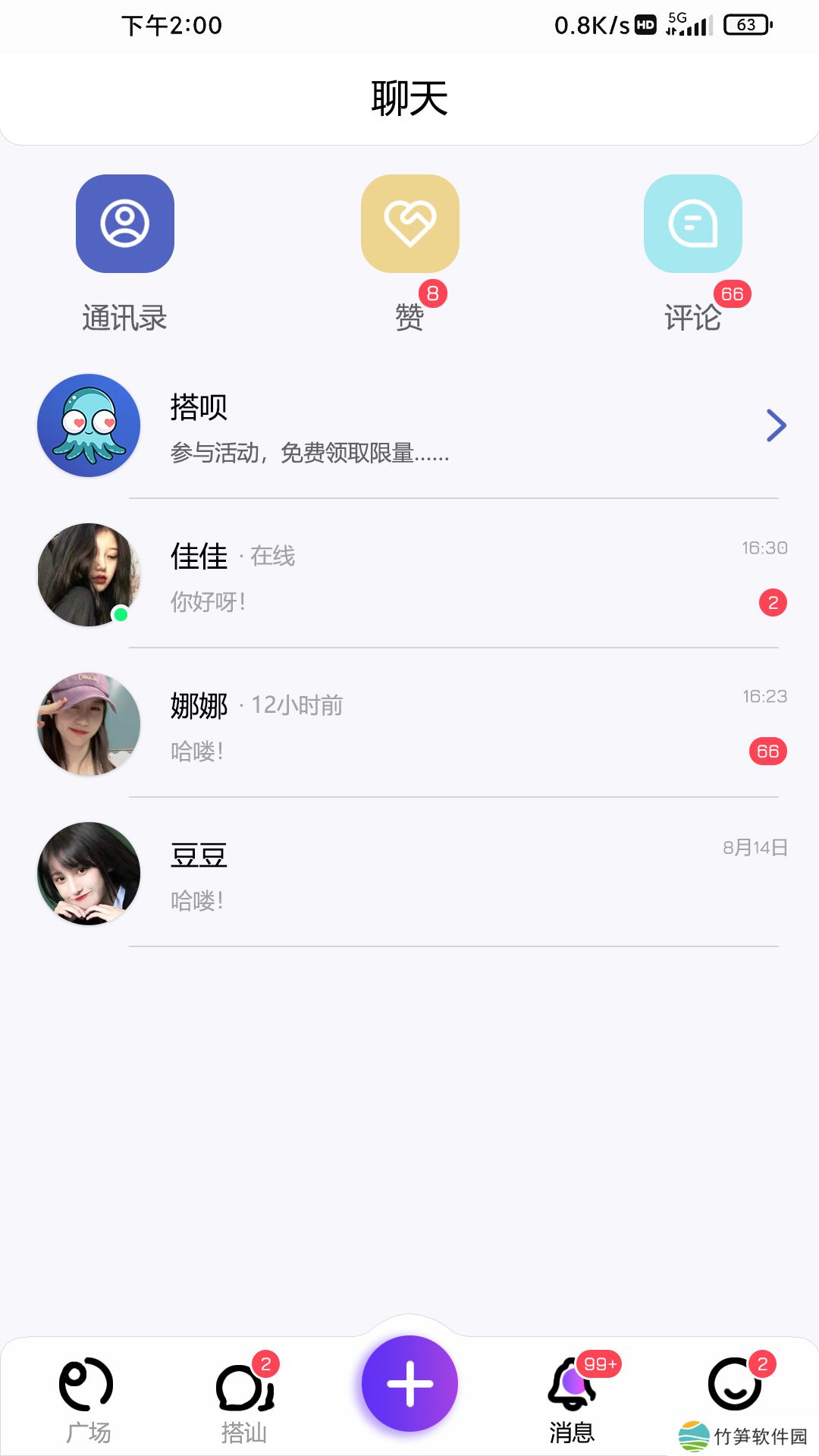Switch to the 广场 tab
The image size is (819, 1456).
[x=87, y=1399]
